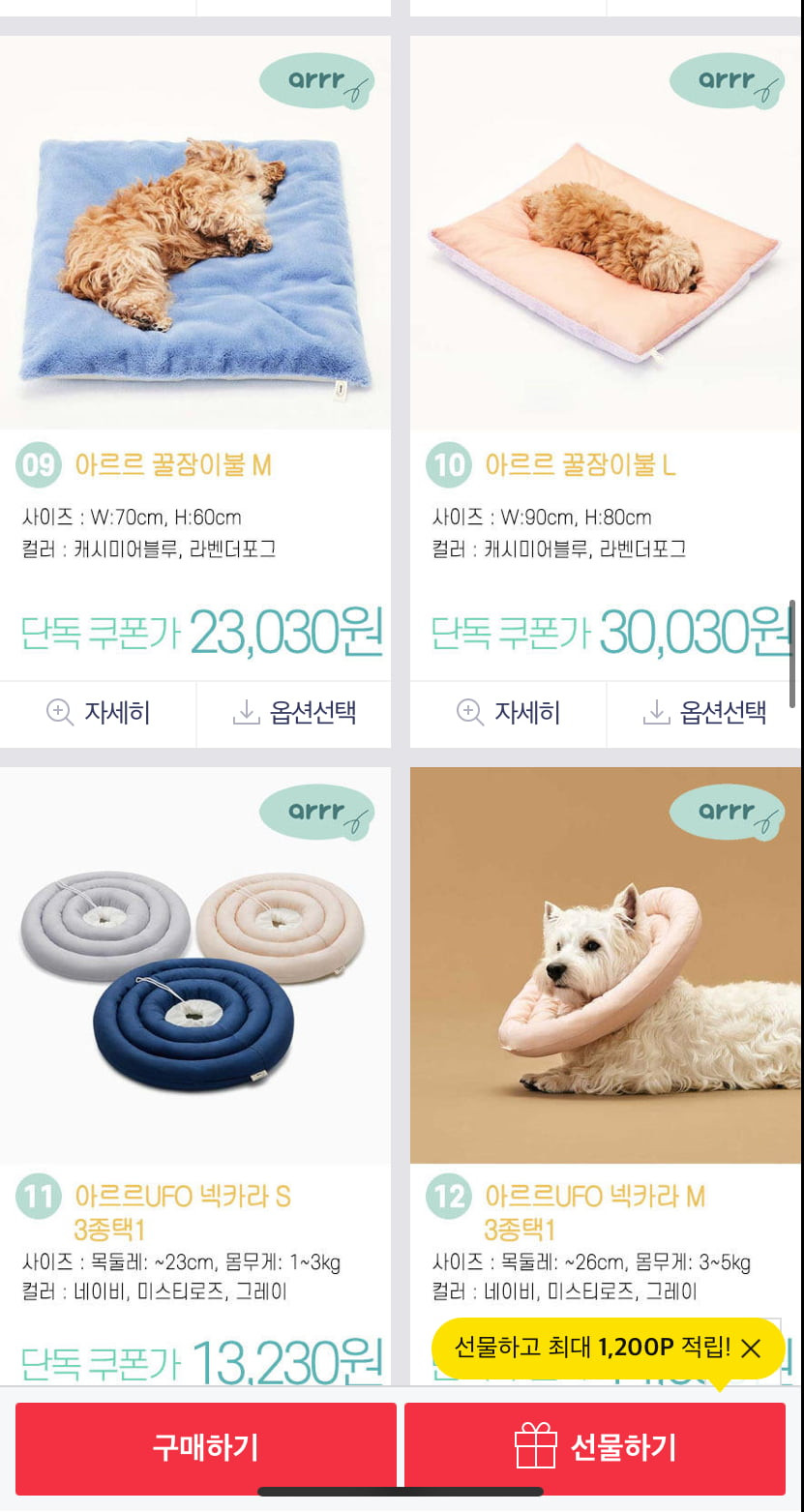
Task: Open the 아르르UFO 넥카라 S product image
Action: tap(195, 964)
